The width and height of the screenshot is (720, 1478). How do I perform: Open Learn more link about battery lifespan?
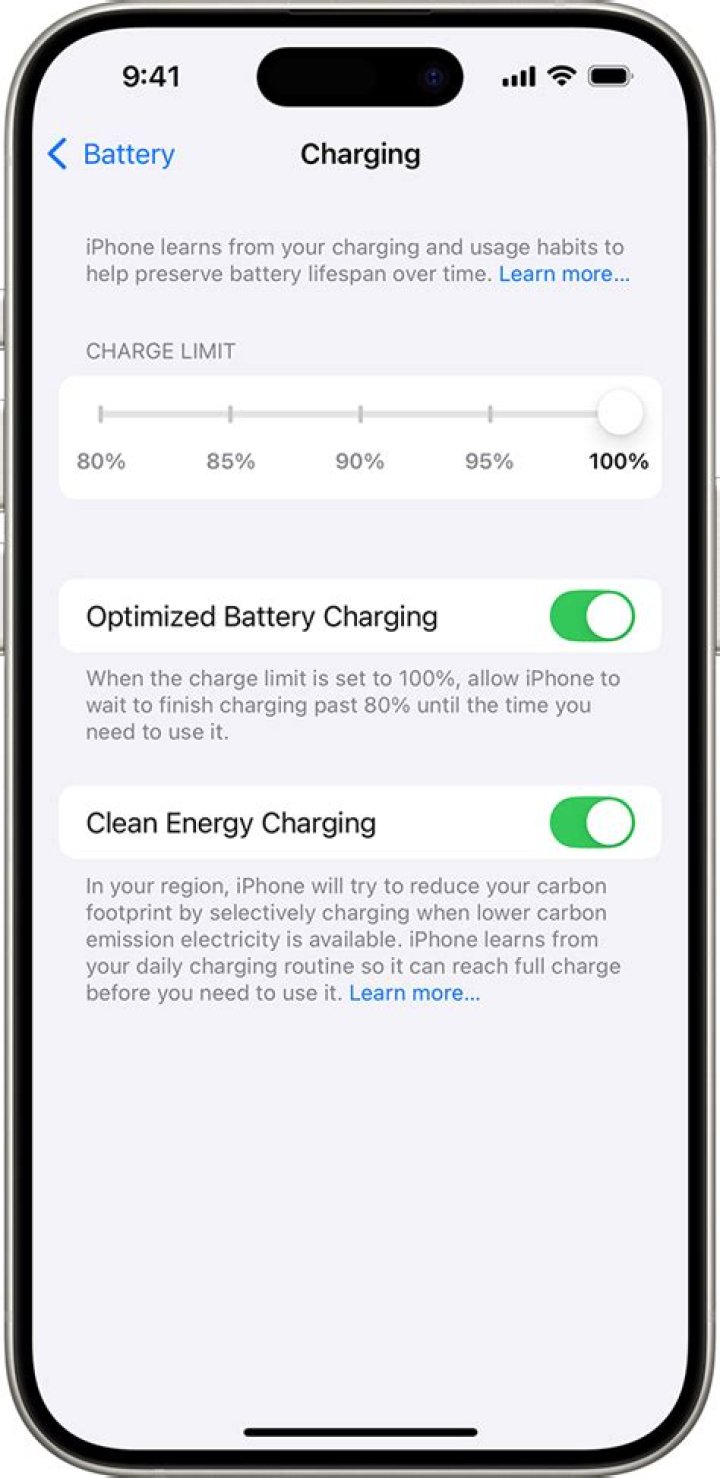click(564, 274)
